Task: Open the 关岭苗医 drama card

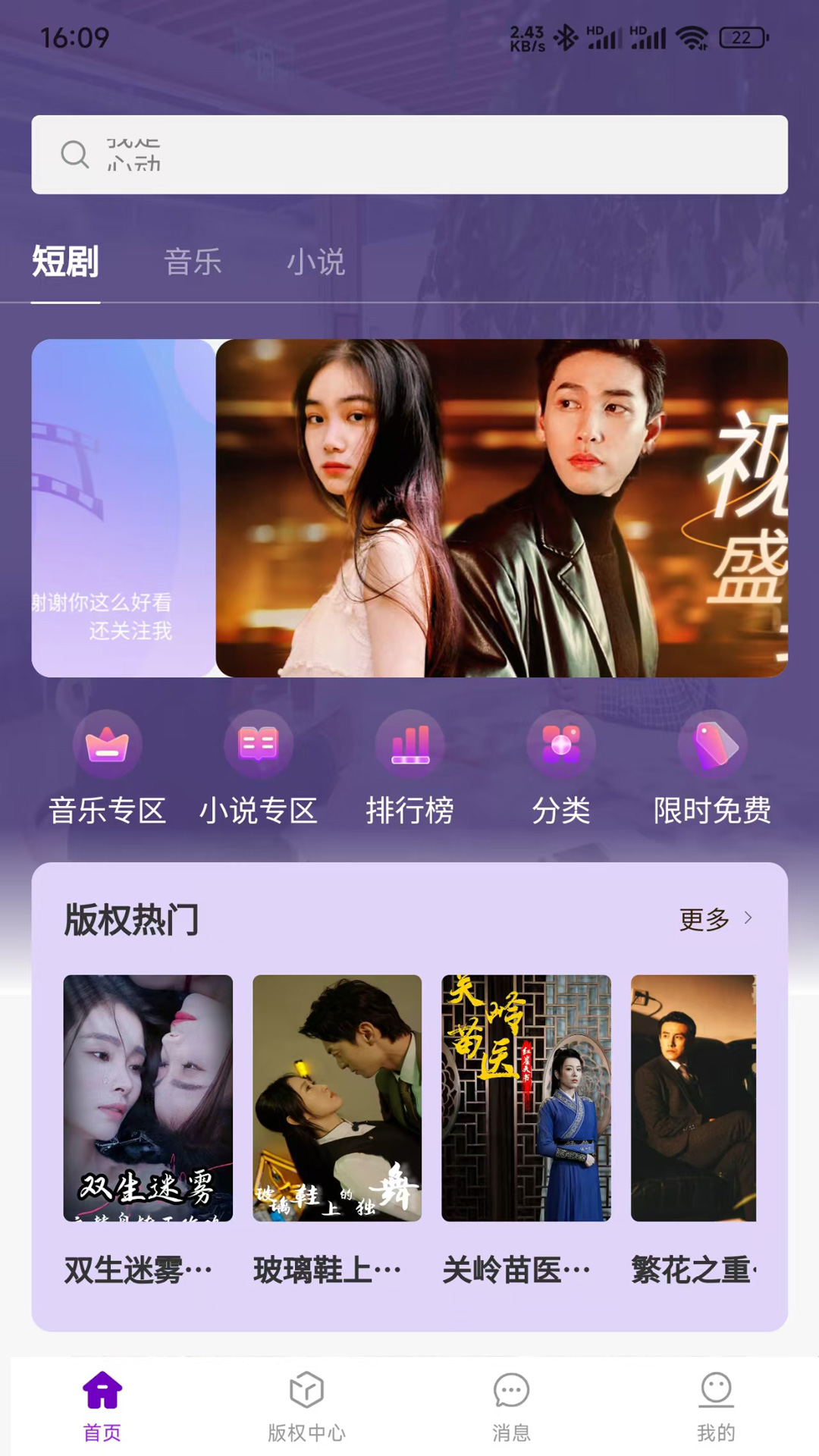Action: click(526, 1130)
